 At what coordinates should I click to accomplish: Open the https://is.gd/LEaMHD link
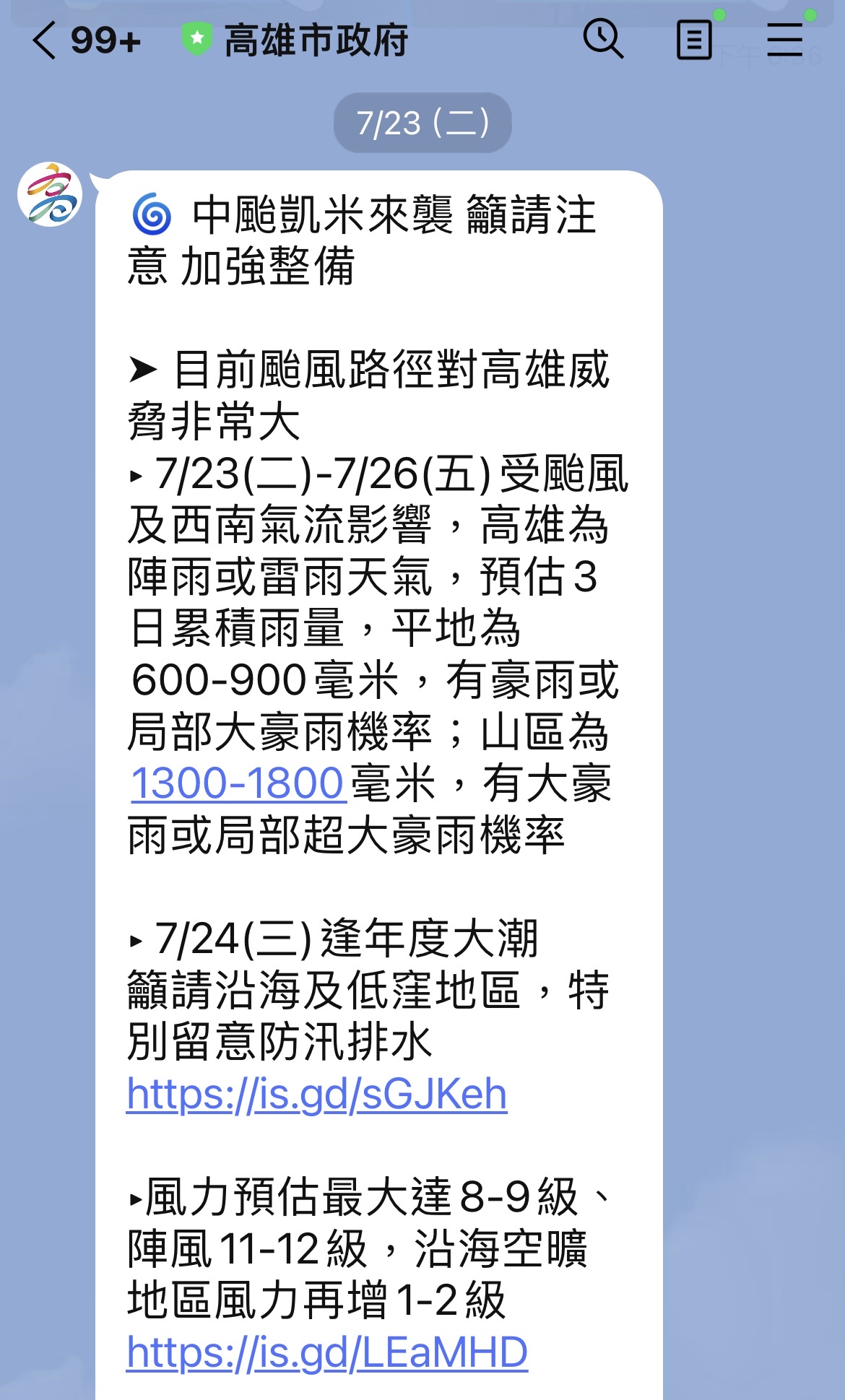coord(326,1352)
